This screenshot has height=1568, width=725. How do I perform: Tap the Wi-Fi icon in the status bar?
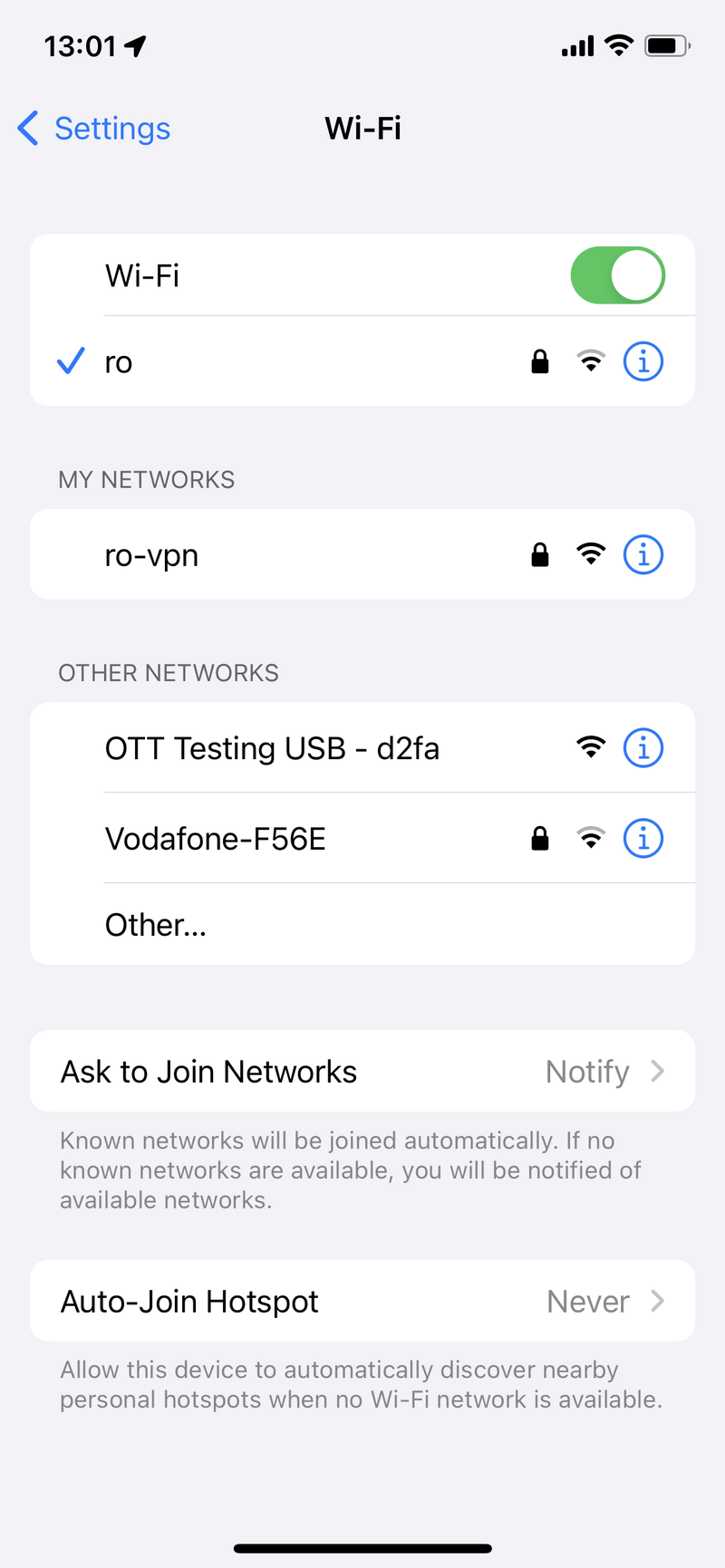pyautogui.click(x=618, y=45)
